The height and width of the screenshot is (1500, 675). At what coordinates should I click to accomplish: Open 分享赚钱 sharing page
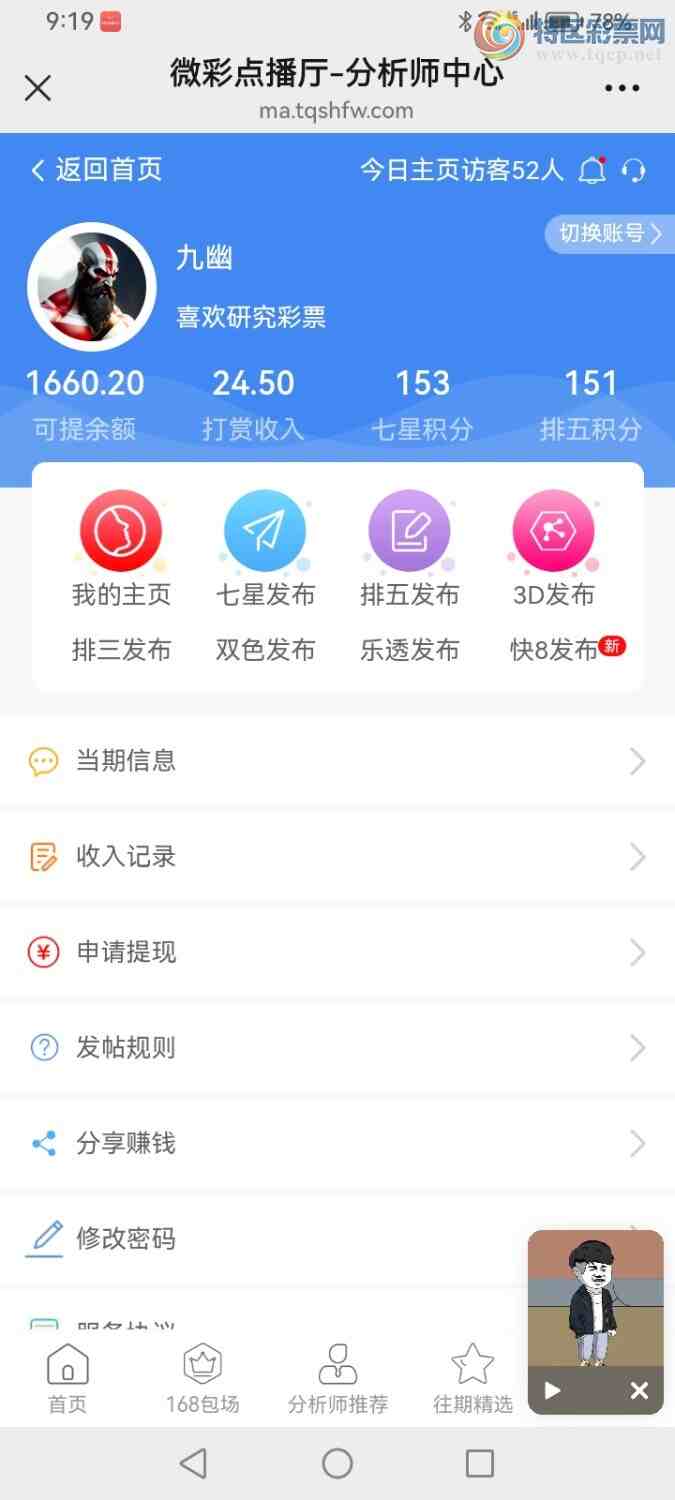337,1143
